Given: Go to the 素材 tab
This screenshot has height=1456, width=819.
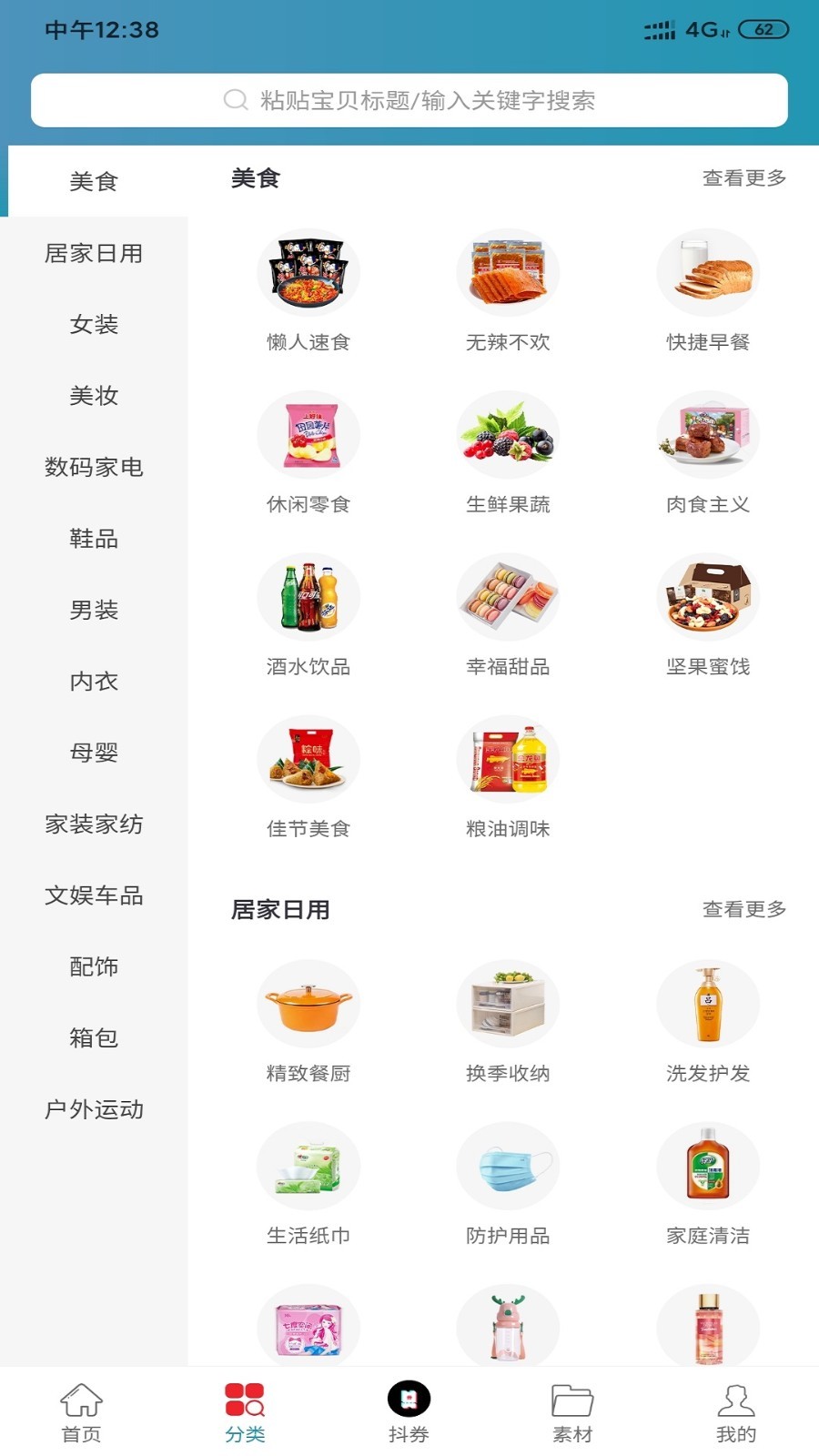Looking at the screenshot, I should pos(572,1413).
